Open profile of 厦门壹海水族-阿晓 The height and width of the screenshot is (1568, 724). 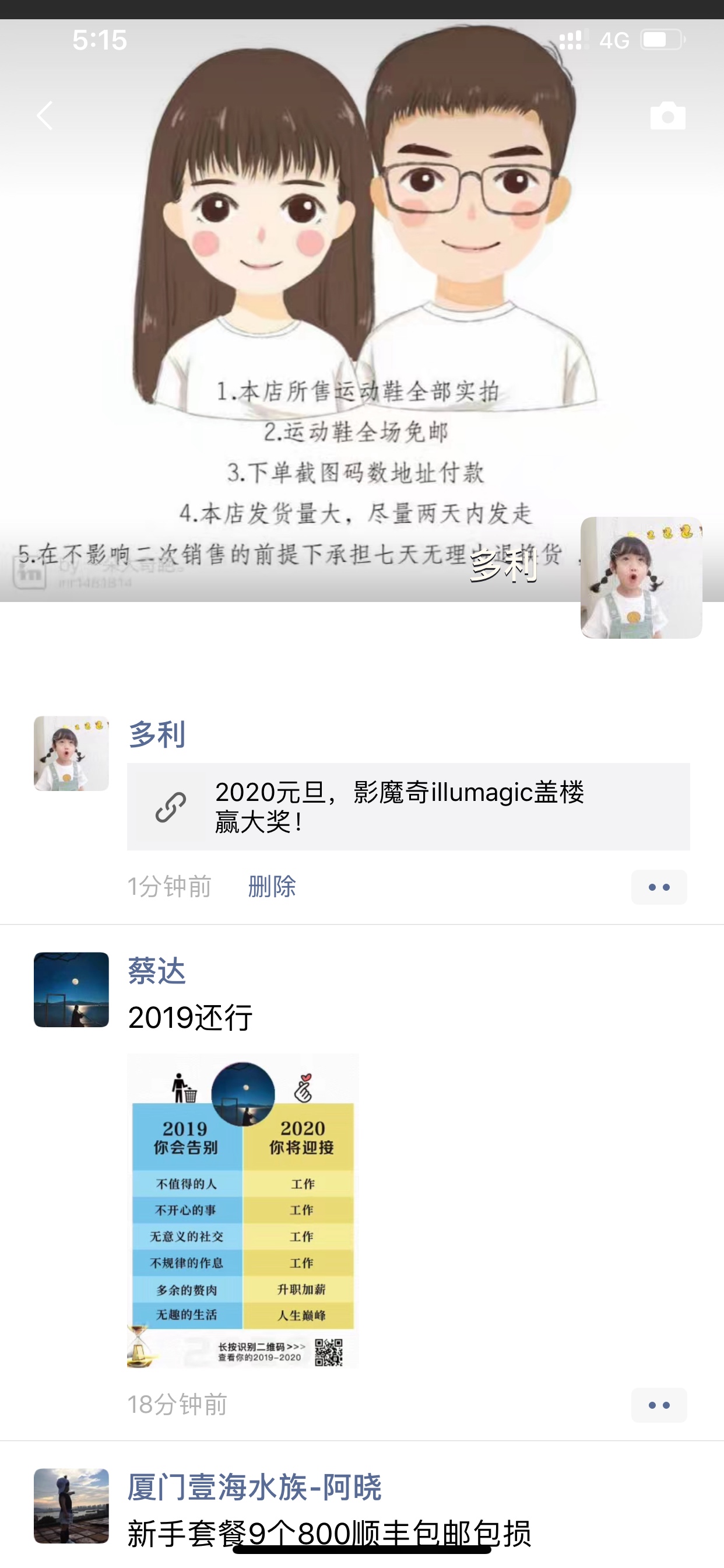click(254, 1487)
